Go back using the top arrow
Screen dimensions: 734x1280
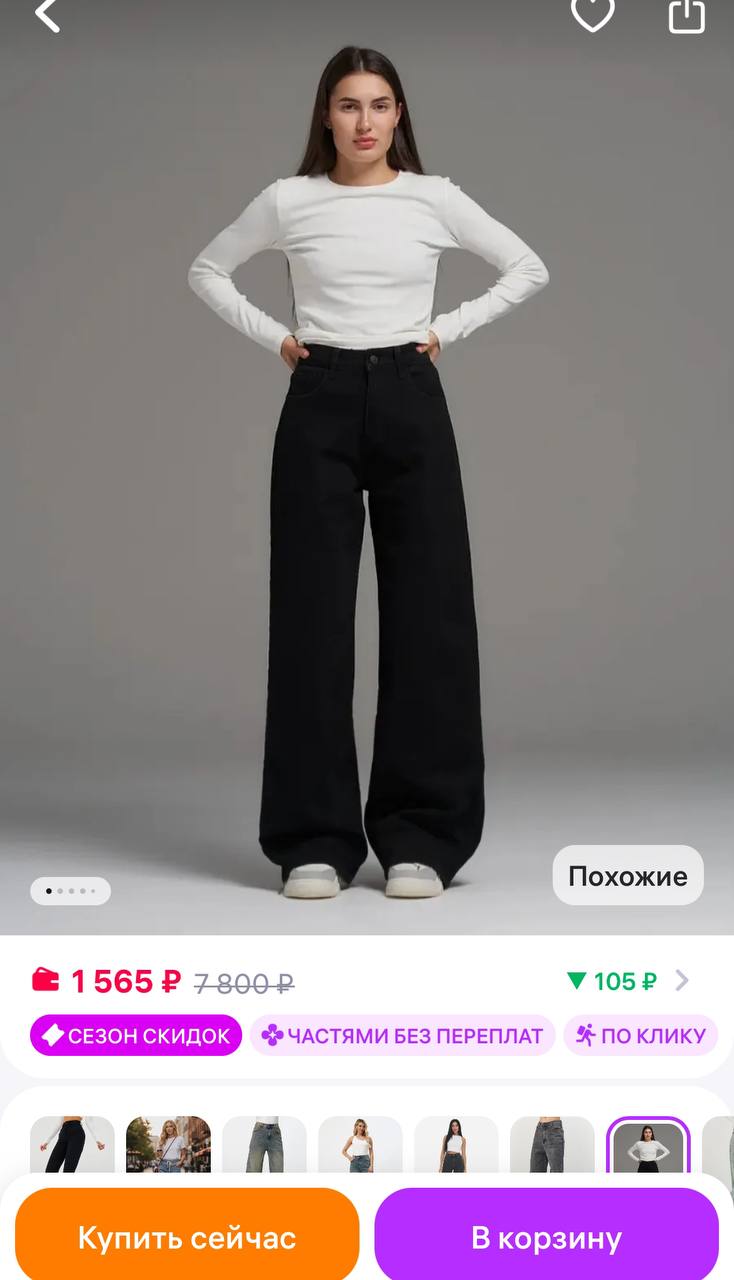pos(47,15)
